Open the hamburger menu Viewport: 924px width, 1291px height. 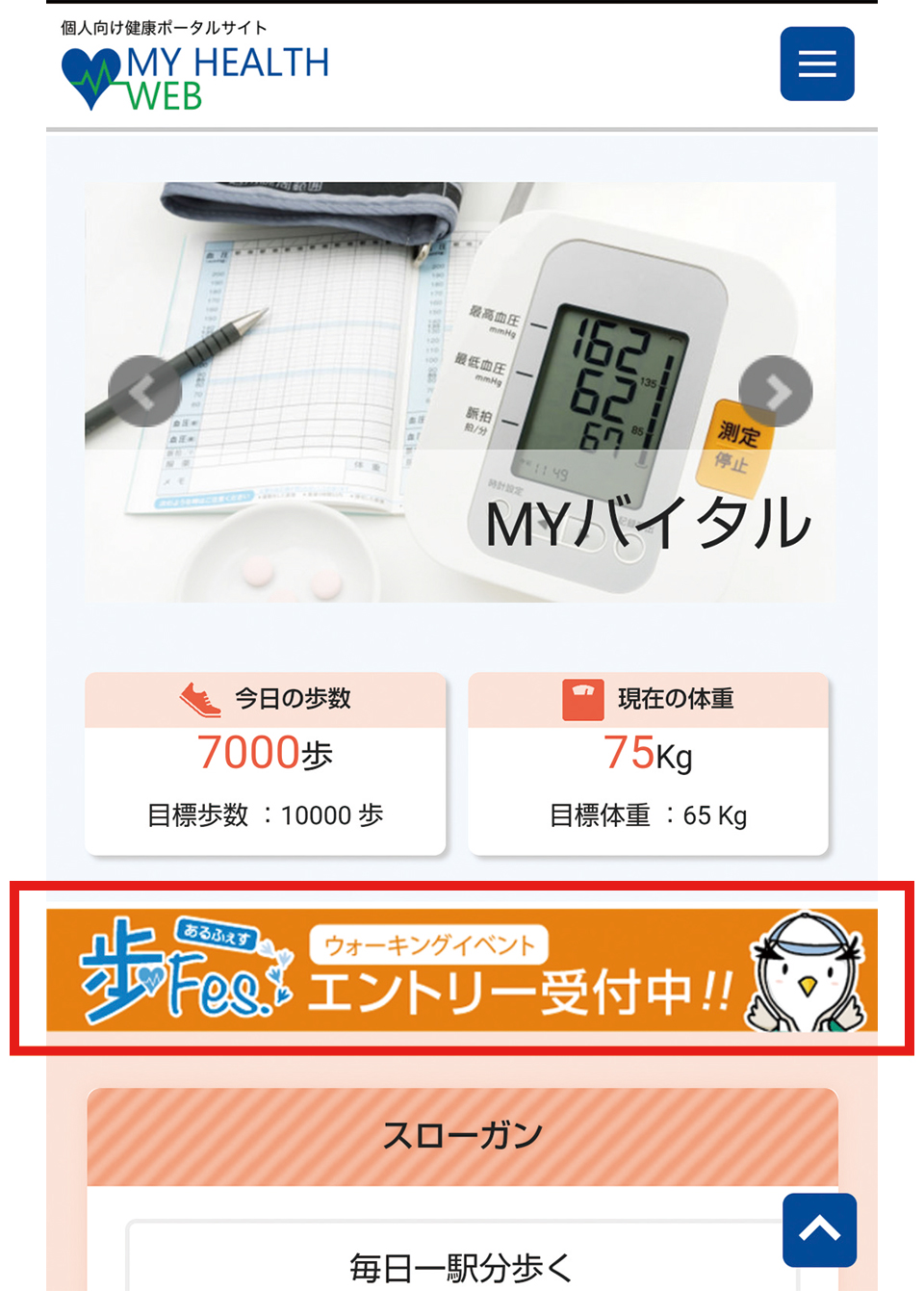pos(816,64)
